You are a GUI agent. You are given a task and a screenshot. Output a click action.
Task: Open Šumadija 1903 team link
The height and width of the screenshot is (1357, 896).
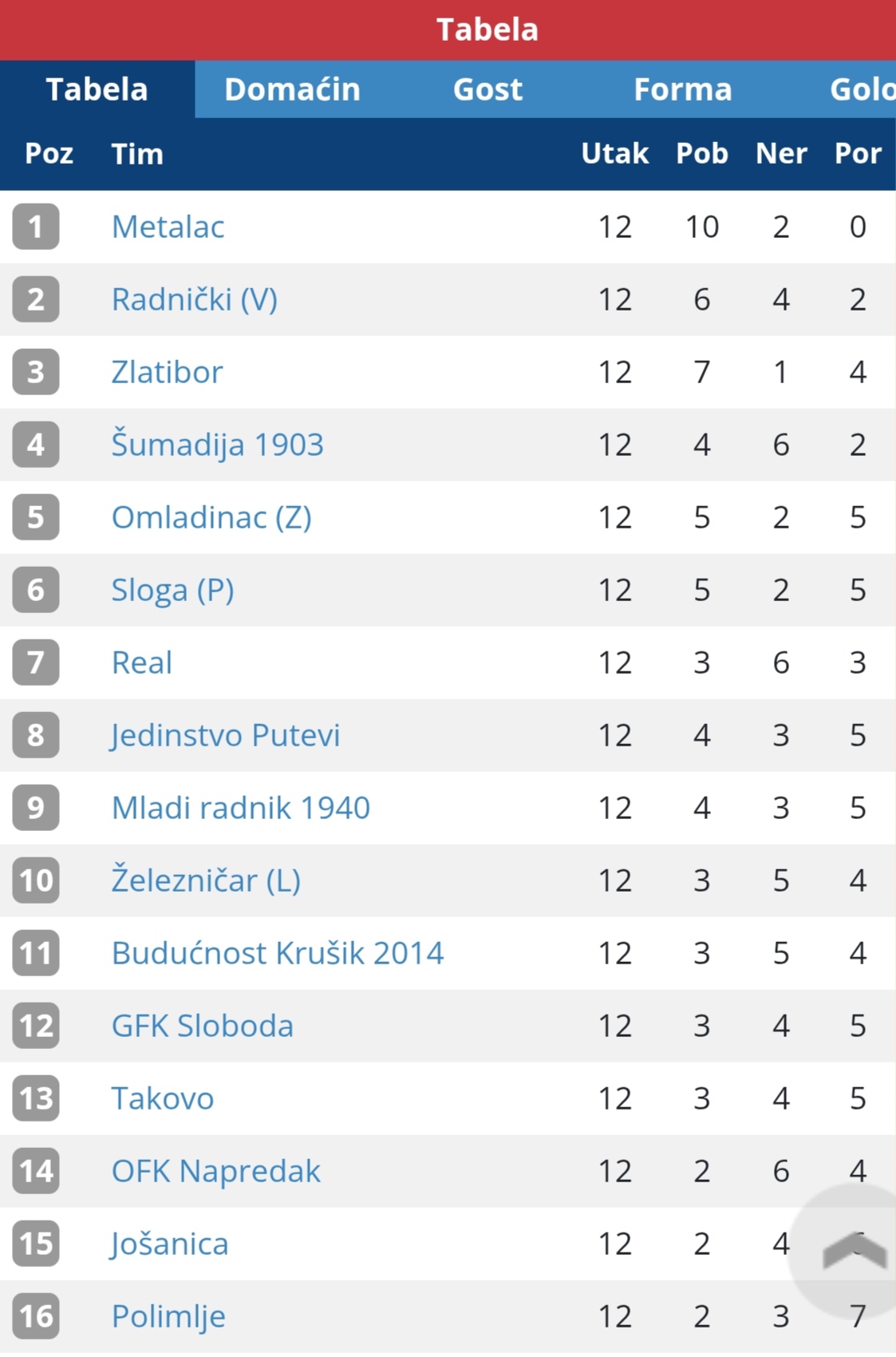pos(217,445)
